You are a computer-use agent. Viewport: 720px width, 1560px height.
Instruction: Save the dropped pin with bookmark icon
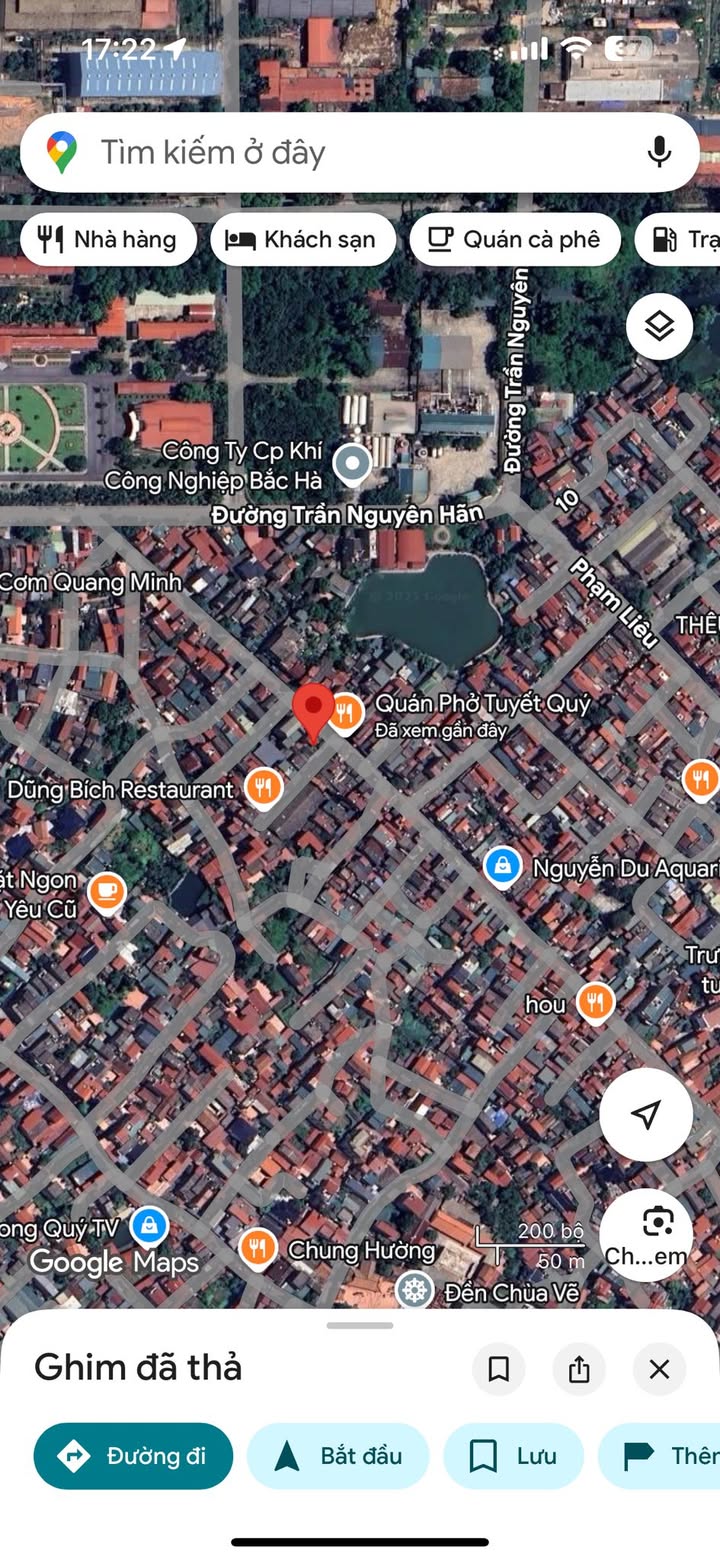coord(499,1369)
